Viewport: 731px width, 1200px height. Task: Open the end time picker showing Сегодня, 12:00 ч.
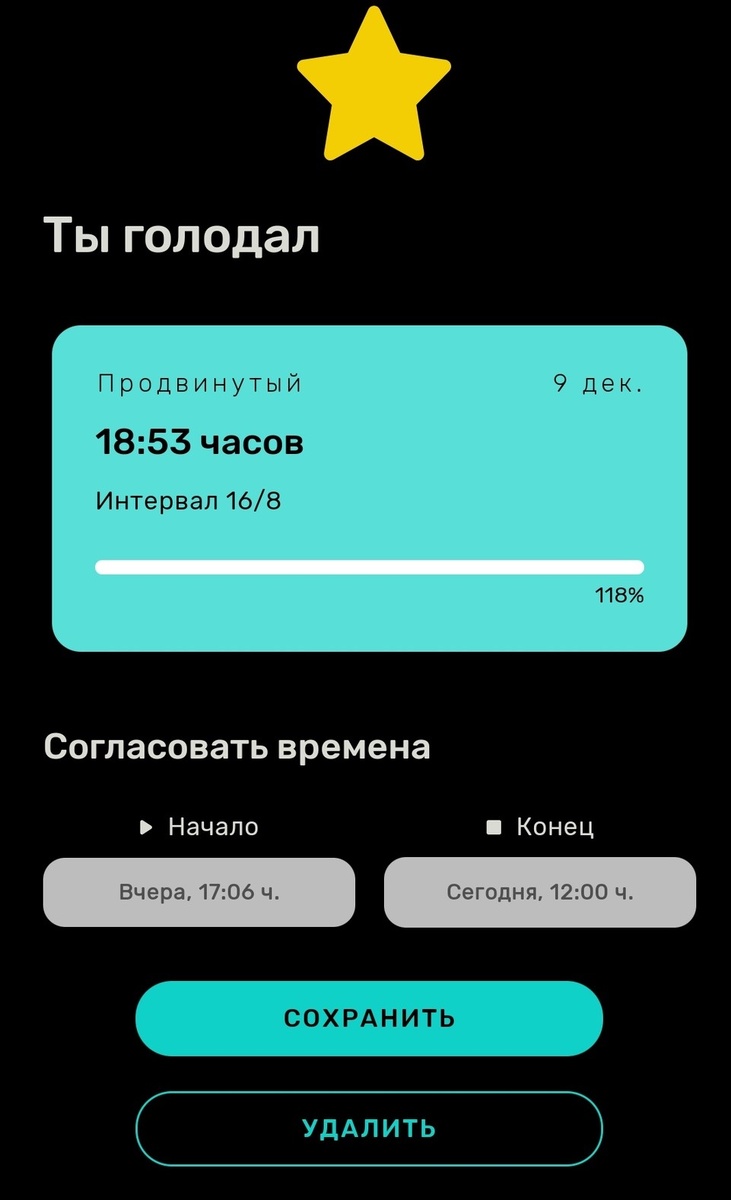(539, 892)
